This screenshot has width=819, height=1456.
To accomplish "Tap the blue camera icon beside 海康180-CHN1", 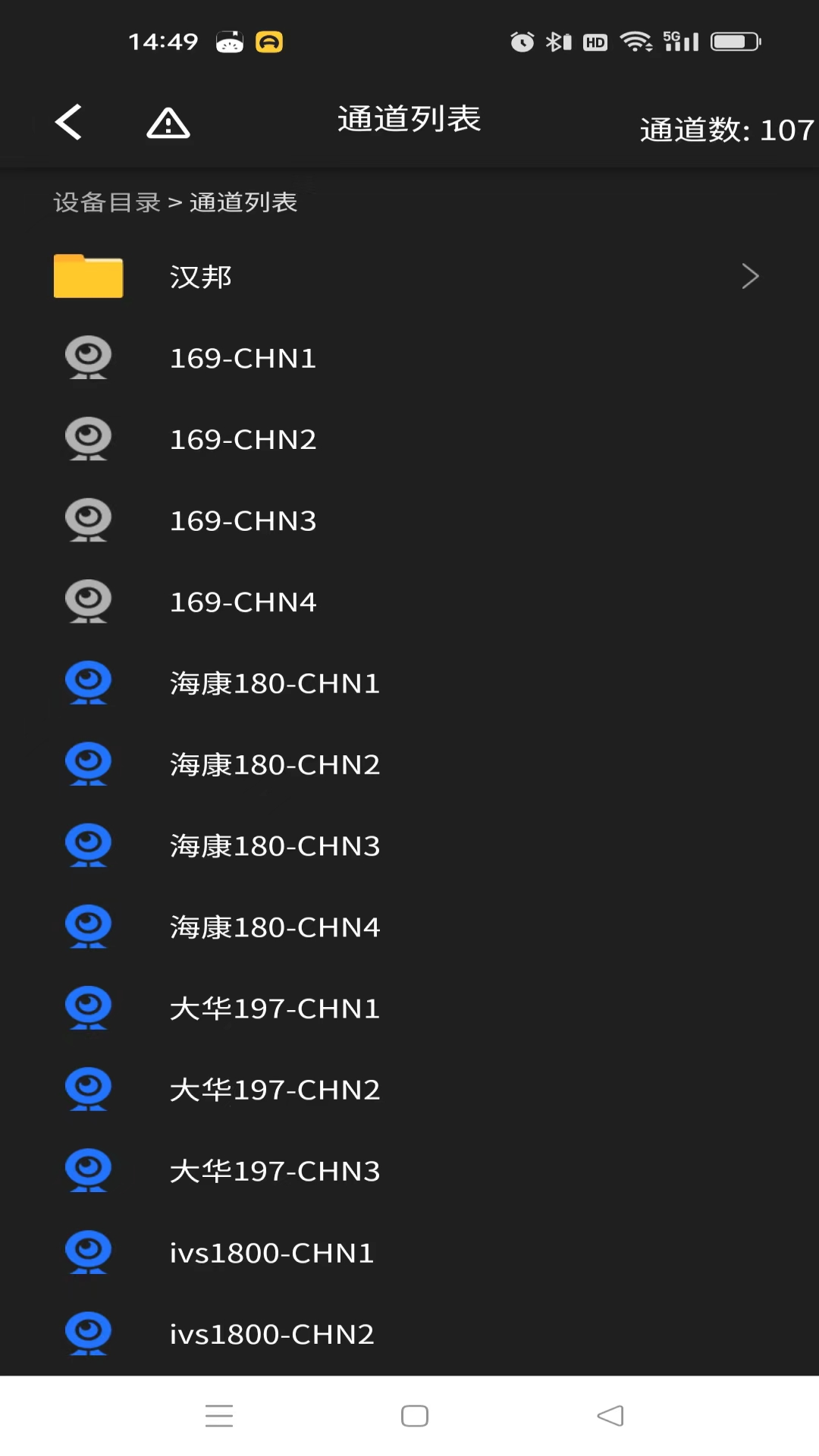I will (88, 682).
